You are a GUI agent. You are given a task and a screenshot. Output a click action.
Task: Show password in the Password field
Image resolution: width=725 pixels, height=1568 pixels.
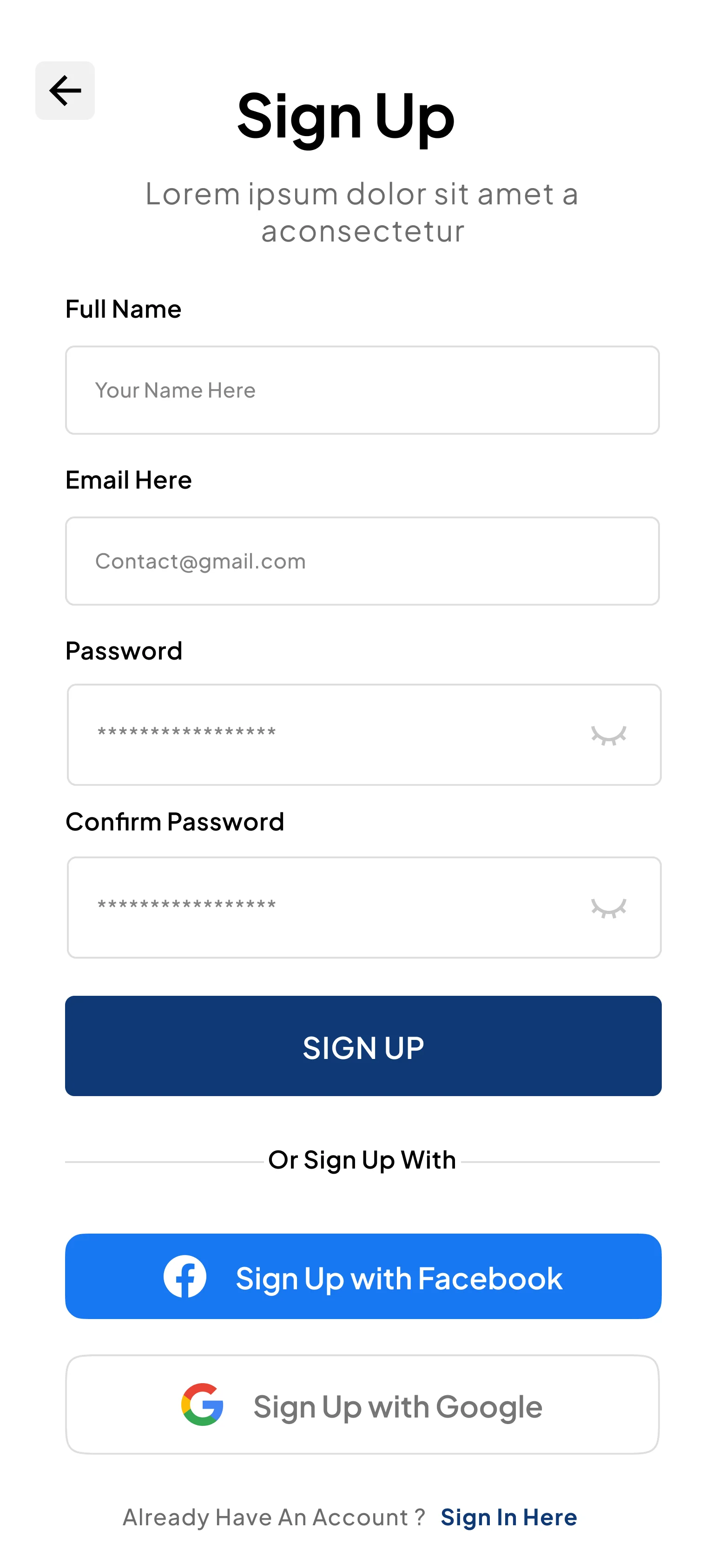click(608, 735)
